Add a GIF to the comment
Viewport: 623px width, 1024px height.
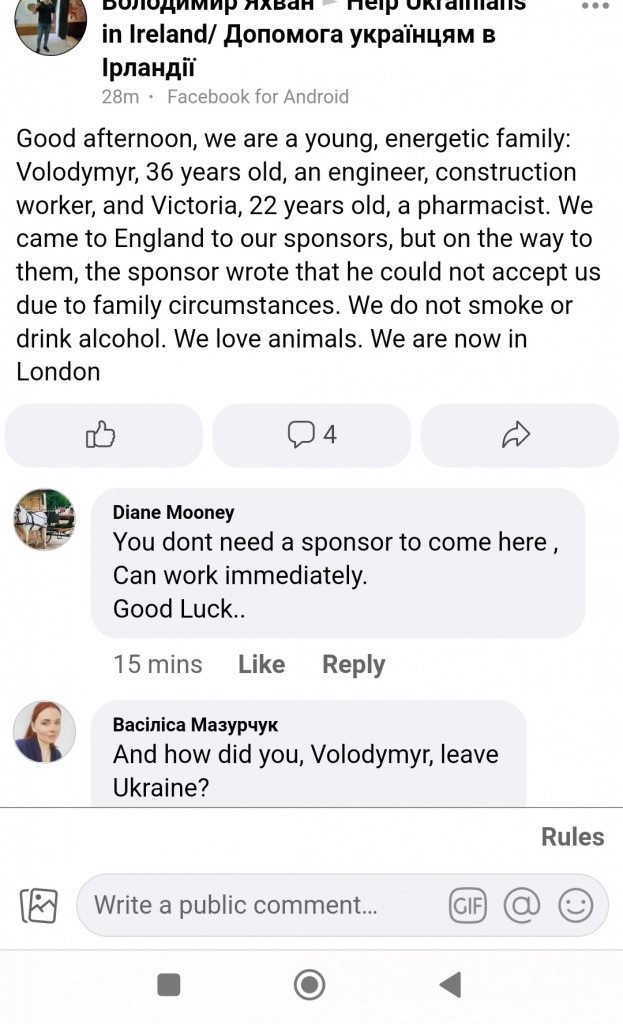coord(468,906)
